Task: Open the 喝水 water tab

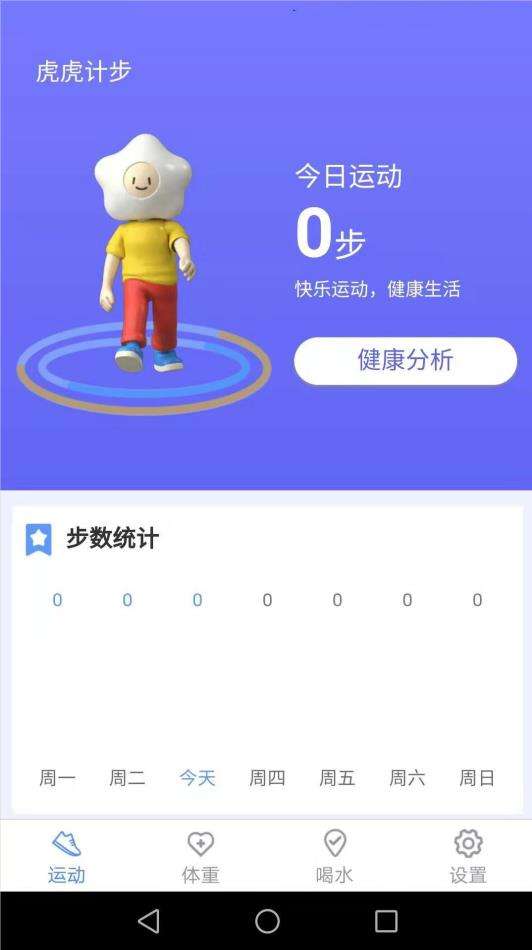Action: (x=334, y=858)
